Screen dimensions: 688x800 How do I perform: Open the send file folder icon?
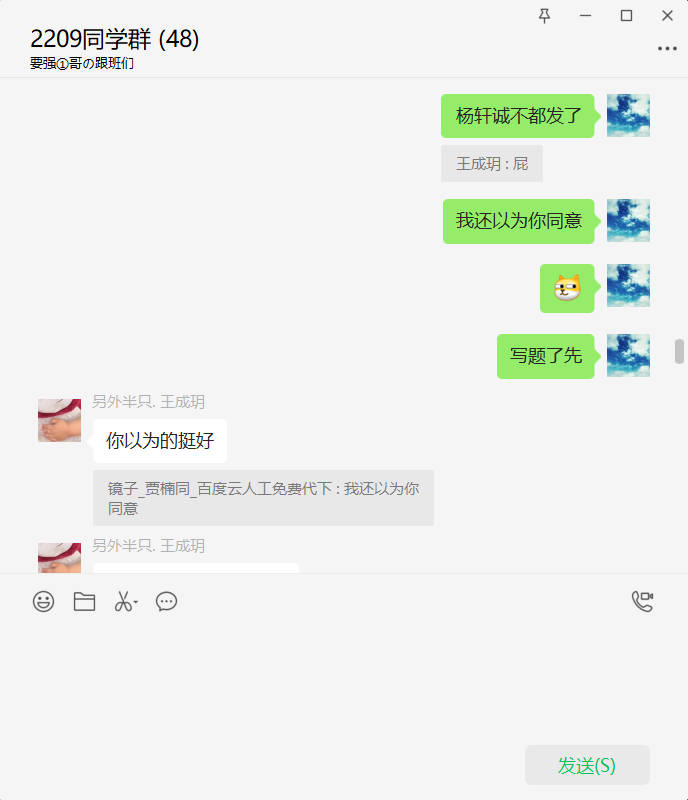coord(84,601)
